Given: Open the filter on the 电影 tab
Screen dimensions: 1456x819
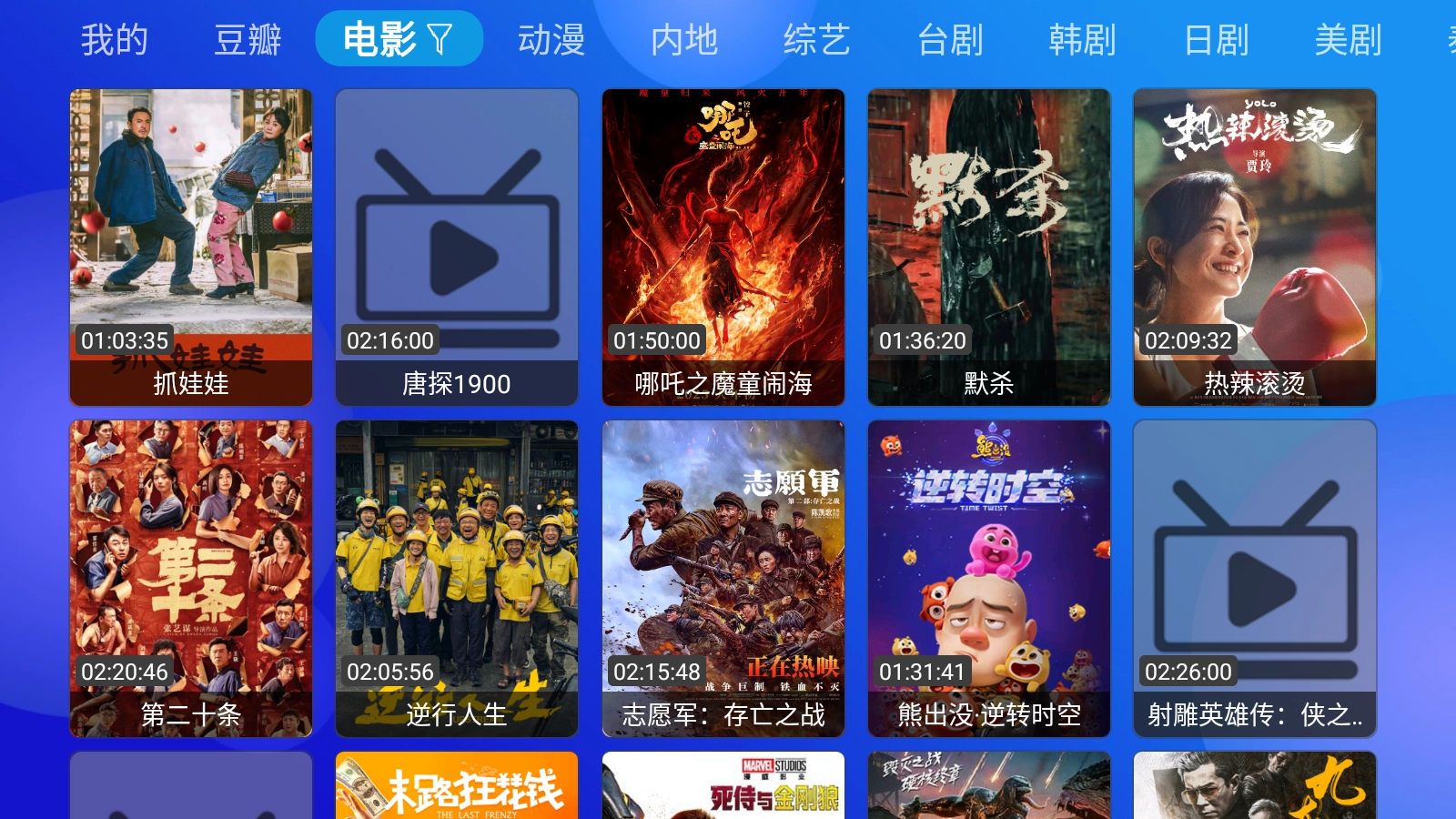Looking at the screenshot, I should [440, 39].
